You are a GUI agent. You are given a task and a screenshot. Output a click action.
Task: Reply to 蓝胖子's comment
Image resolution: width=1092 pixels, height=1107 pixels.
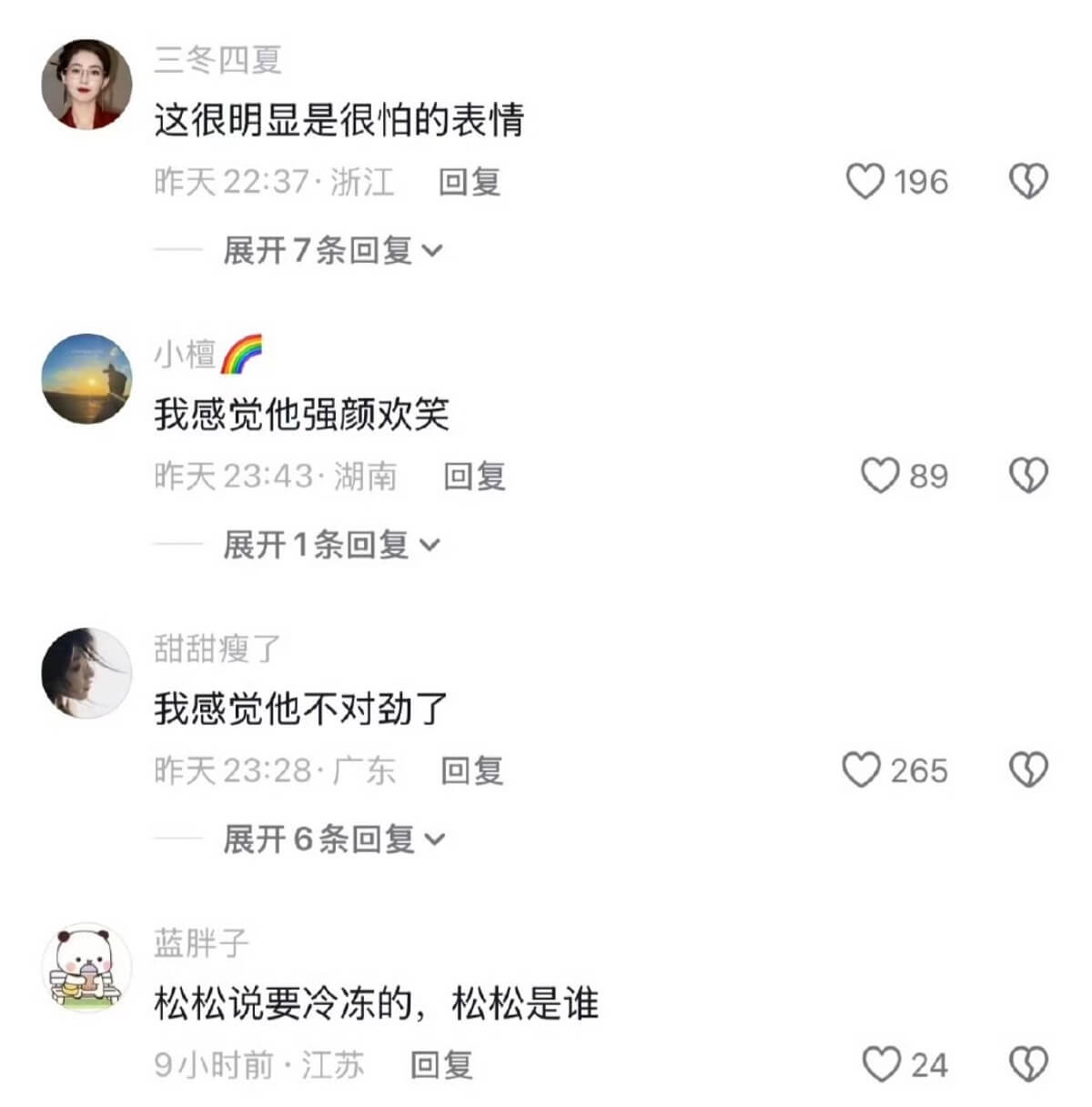coord(441,1064)
